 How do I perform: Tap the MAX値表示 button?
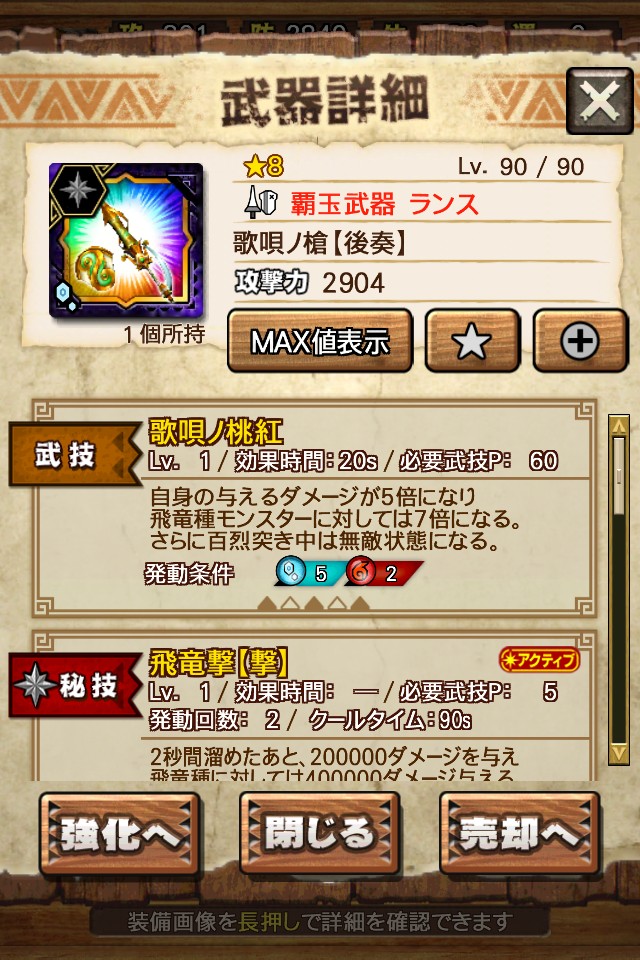pos(320,341)
